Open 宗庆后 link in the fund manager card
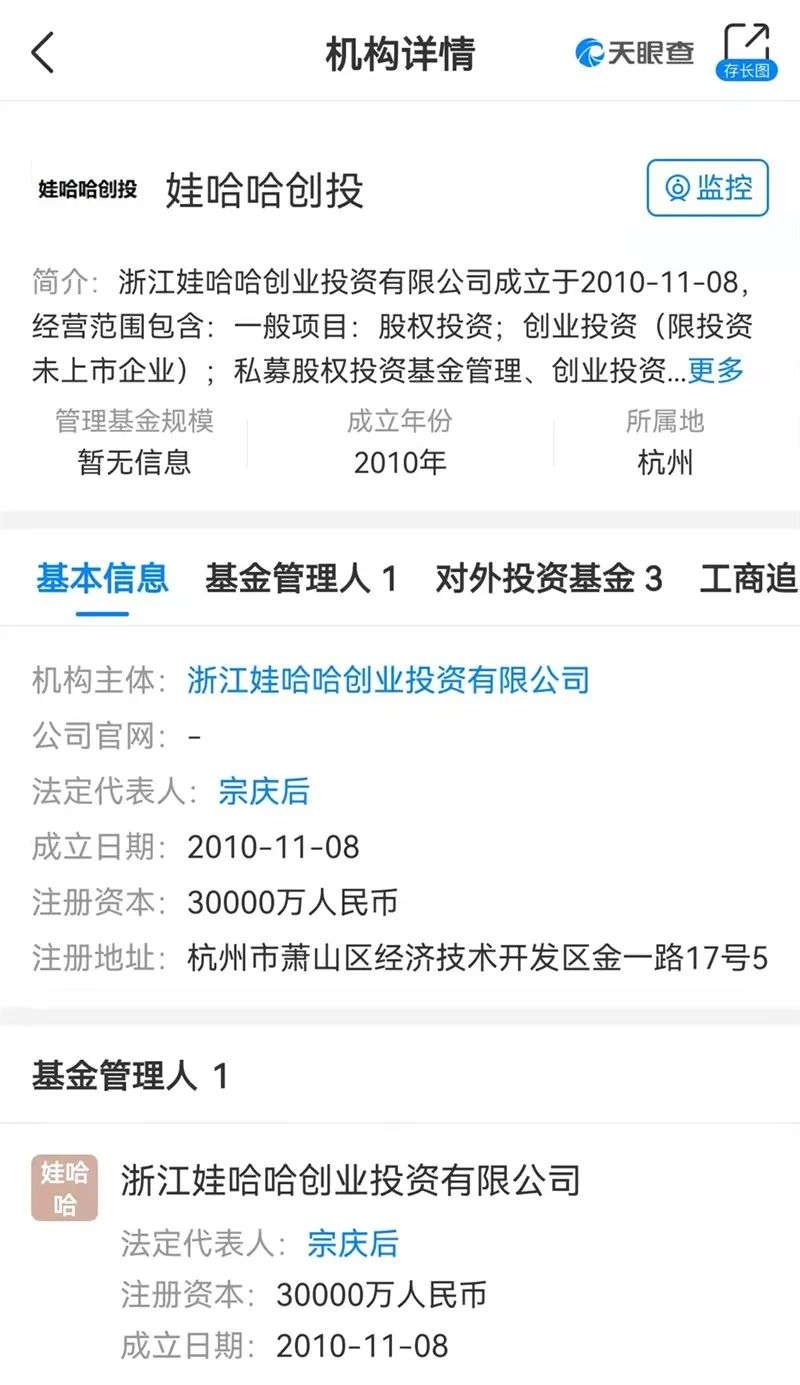 click(353, 1244)
